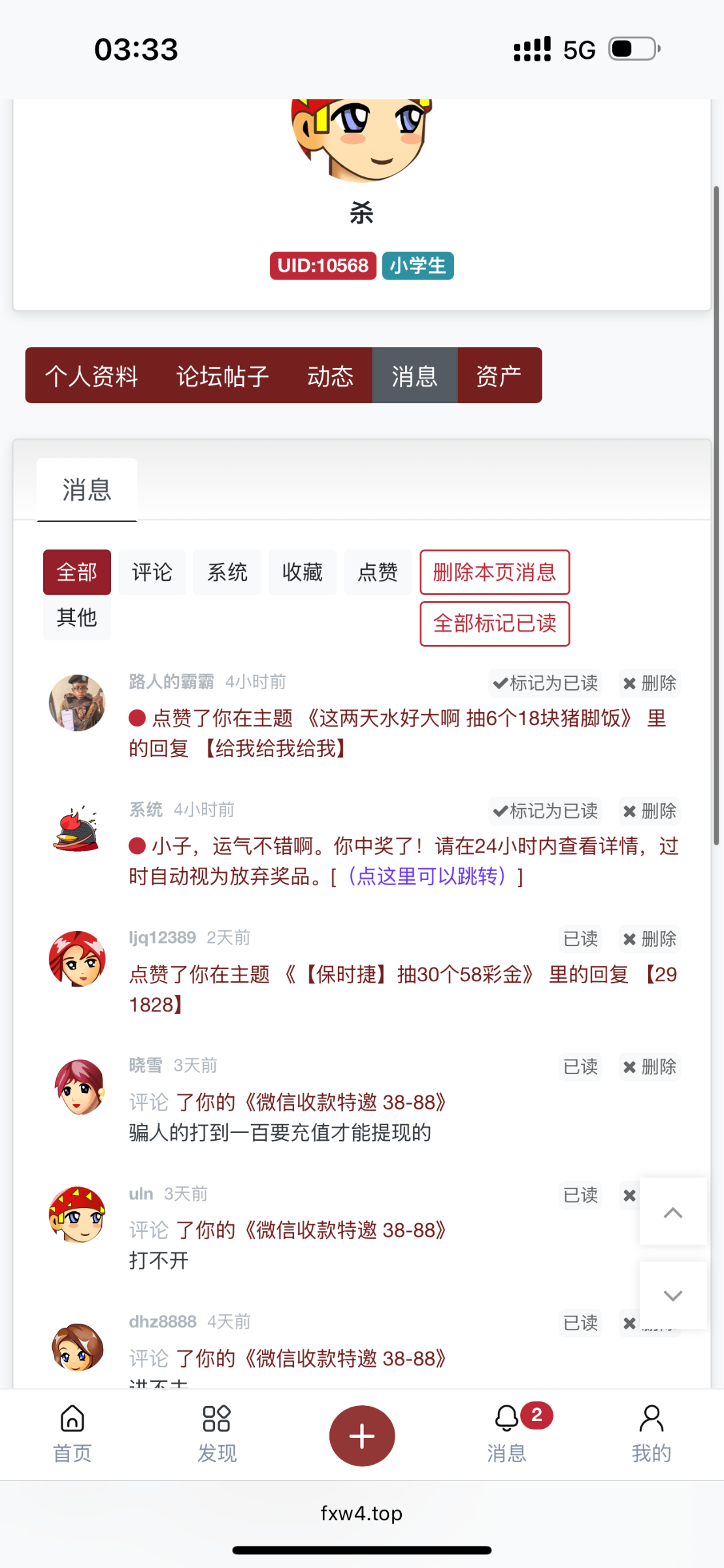The height and width of the screenshot is (1568, 724).
Task: Switch to the 个人资料 tab
Action: (91, 376)
